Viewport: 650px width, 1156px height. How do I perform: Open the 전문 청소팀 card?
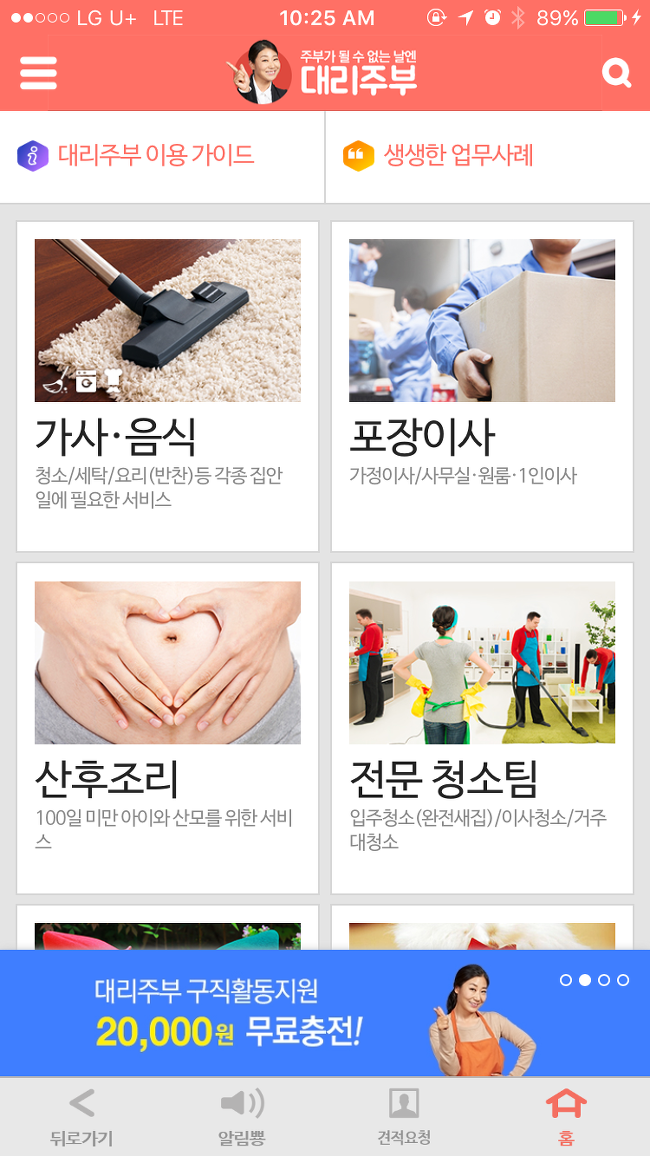tap(482, 728)
